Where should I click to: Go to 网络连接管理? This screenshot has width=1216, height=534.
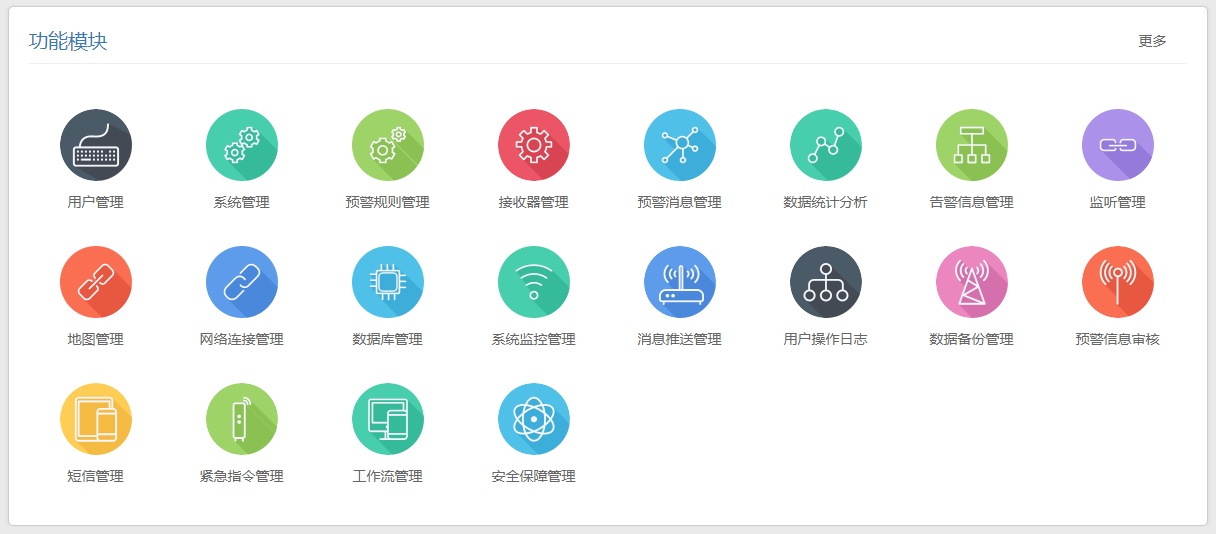(242, 283)
